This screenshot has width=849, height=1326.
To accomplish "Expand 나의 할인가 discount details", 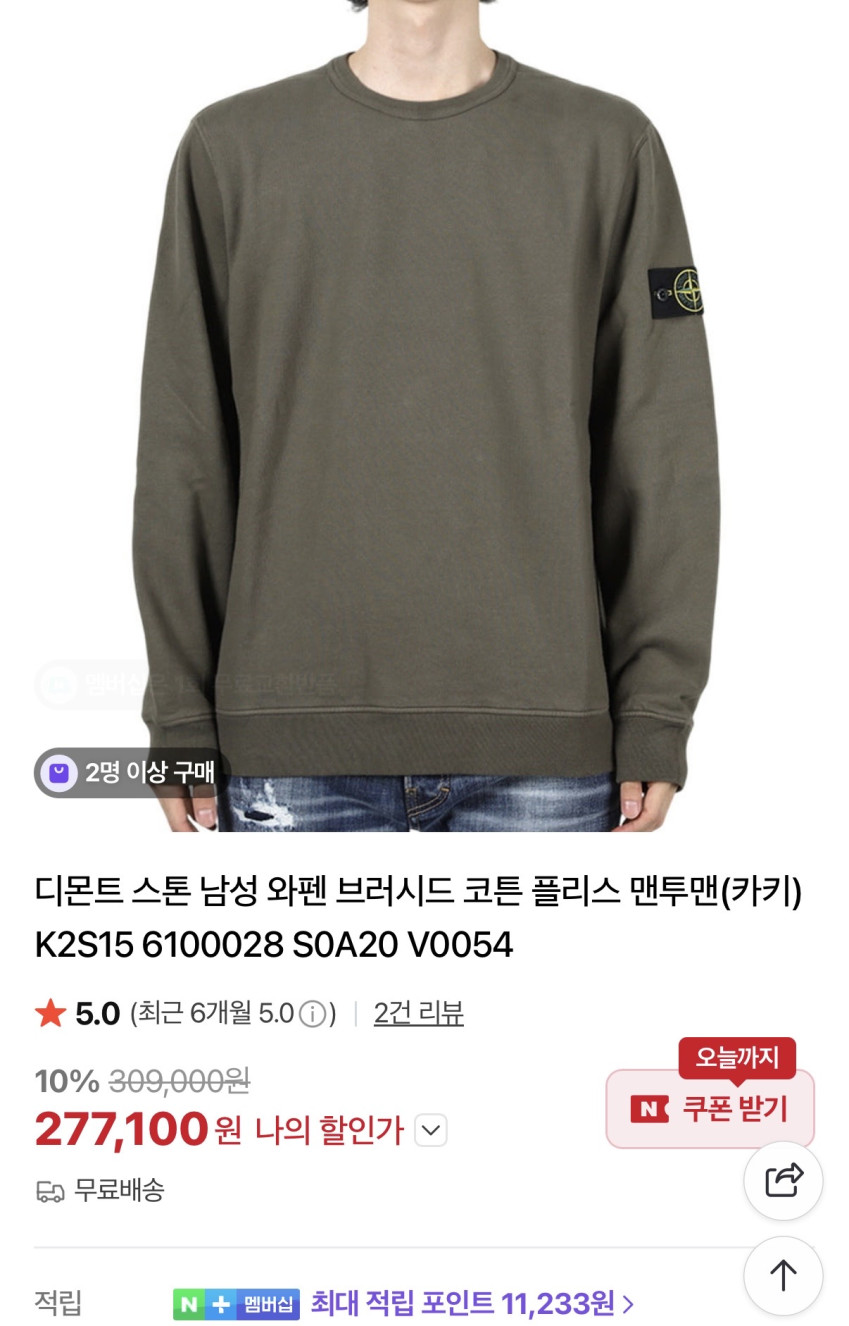I will click(431, 1131).
